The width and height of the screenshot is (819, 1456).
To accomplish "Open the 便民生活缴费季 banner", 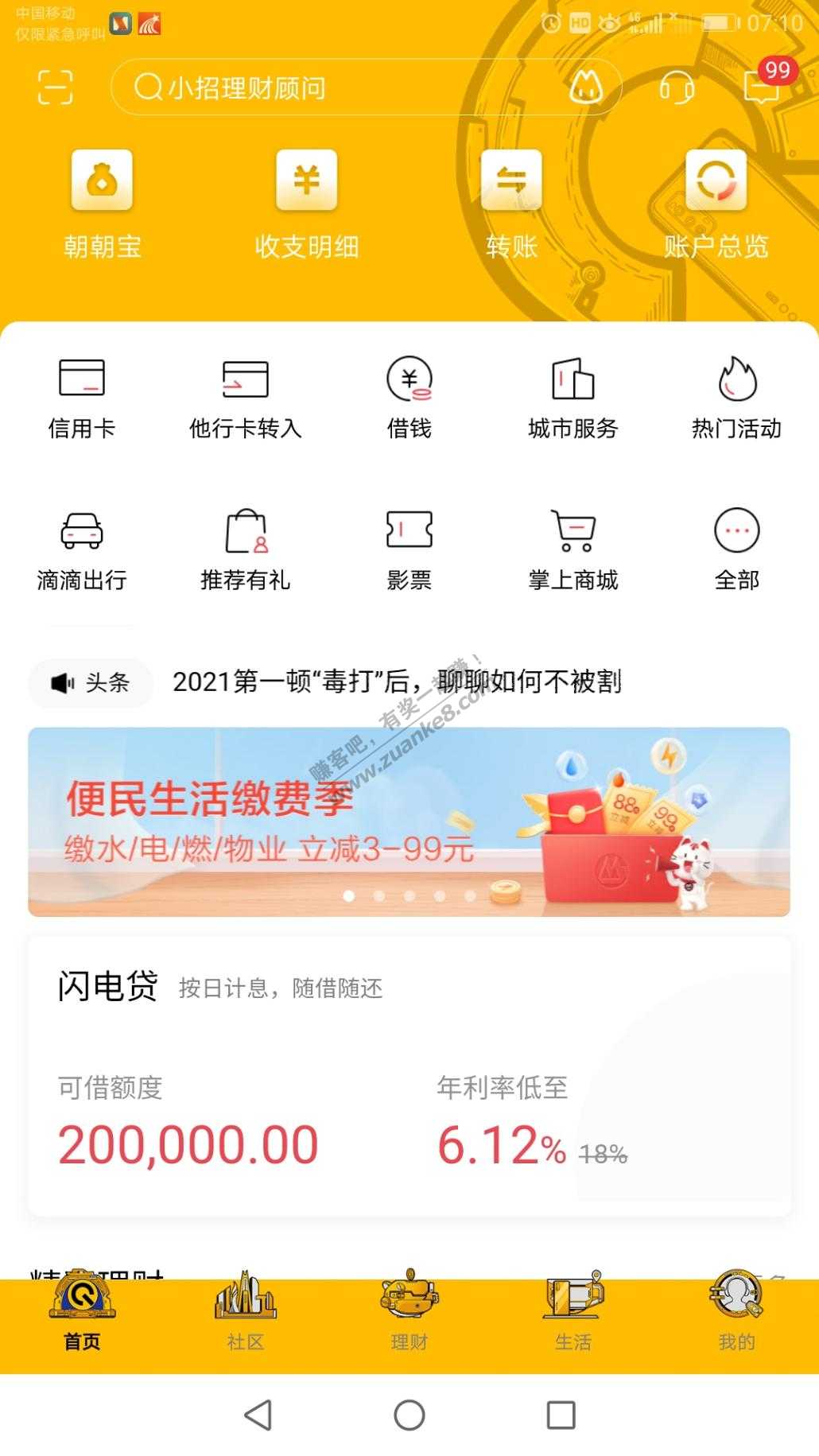I will click(x=409, y=821).
